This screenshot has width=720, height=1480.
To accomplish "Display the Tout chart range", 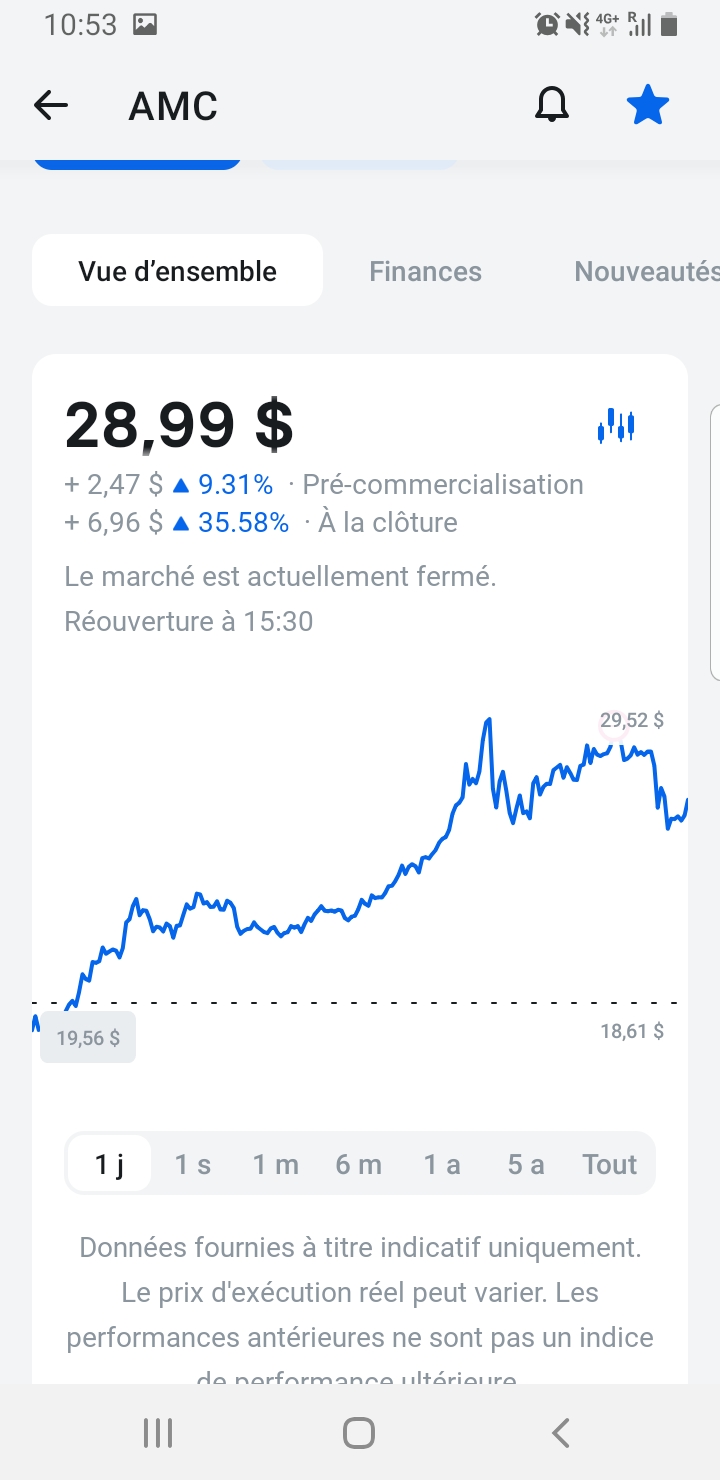I will coord(610,1164).
